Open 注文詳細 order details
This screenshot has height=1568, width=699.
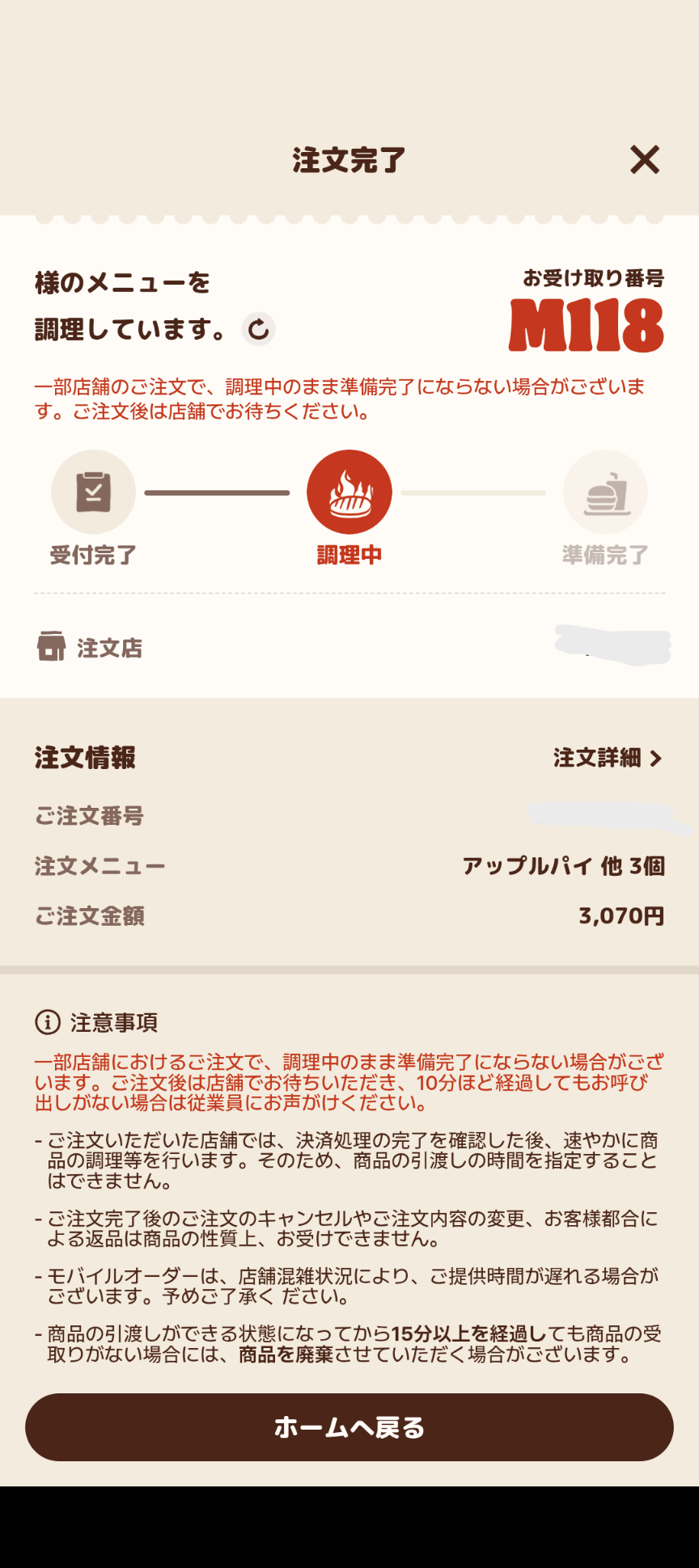608,758
